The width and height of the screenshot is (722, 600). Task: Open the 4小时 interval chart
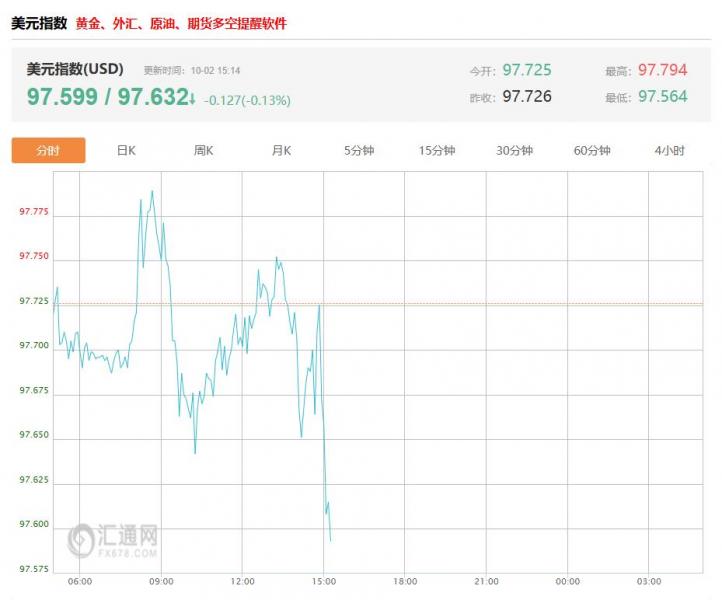click(669, 150)
